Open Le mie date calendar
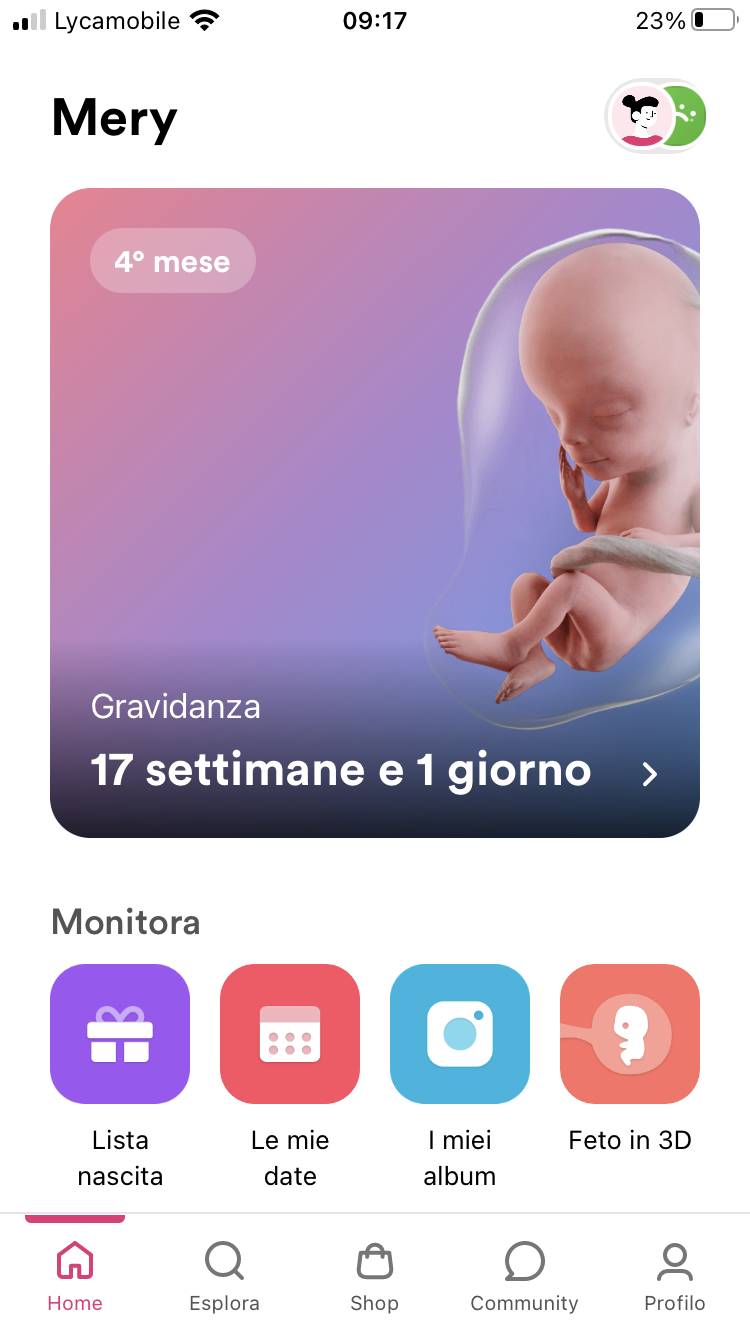 (290, 1034)
